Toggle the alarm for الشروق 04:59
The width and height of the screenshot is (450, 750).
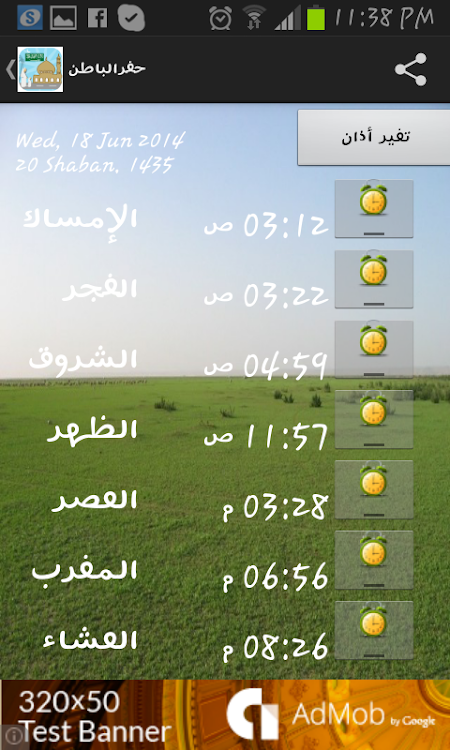[374, 349]
